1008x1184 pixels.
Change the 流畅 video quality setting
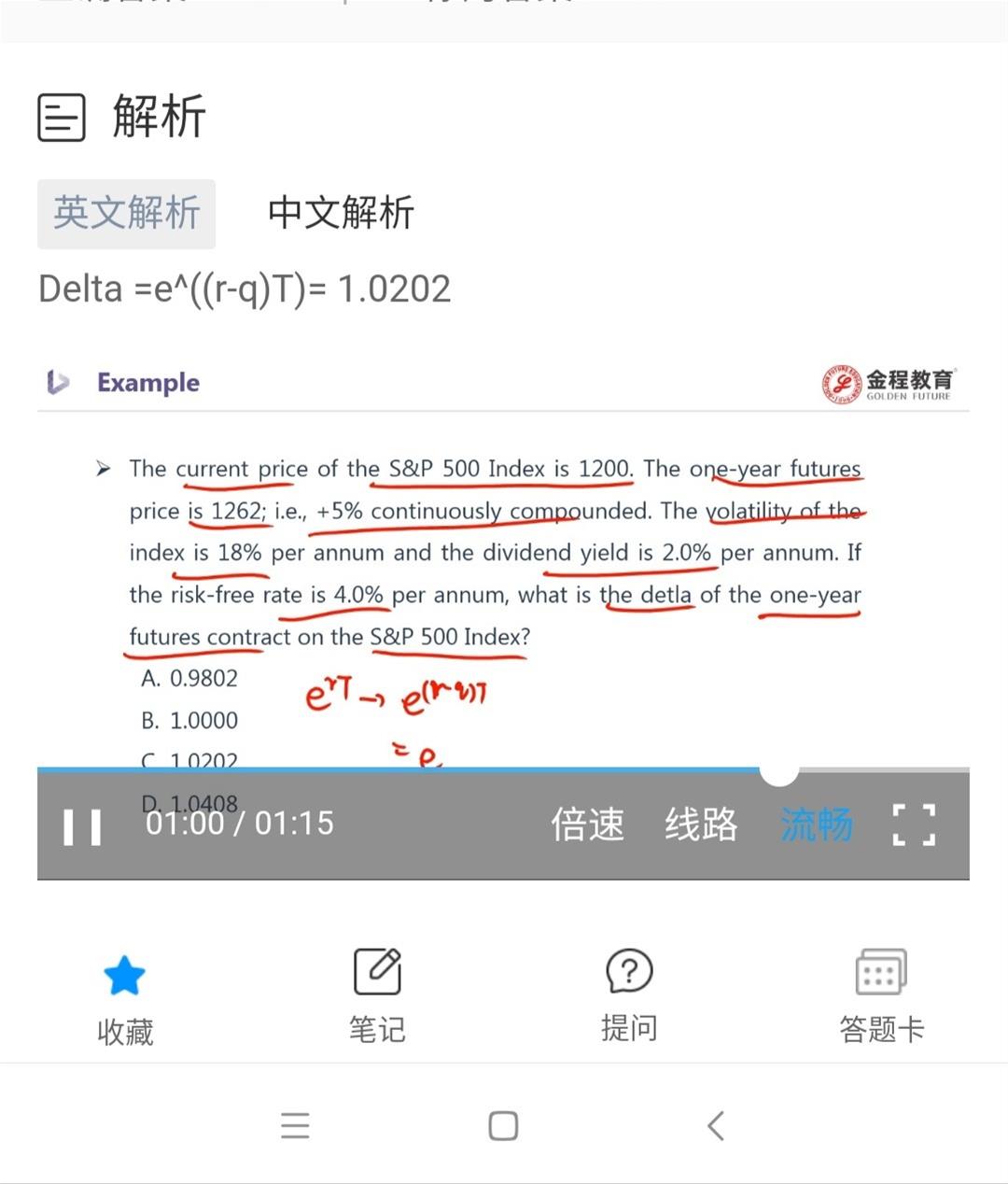816,825
